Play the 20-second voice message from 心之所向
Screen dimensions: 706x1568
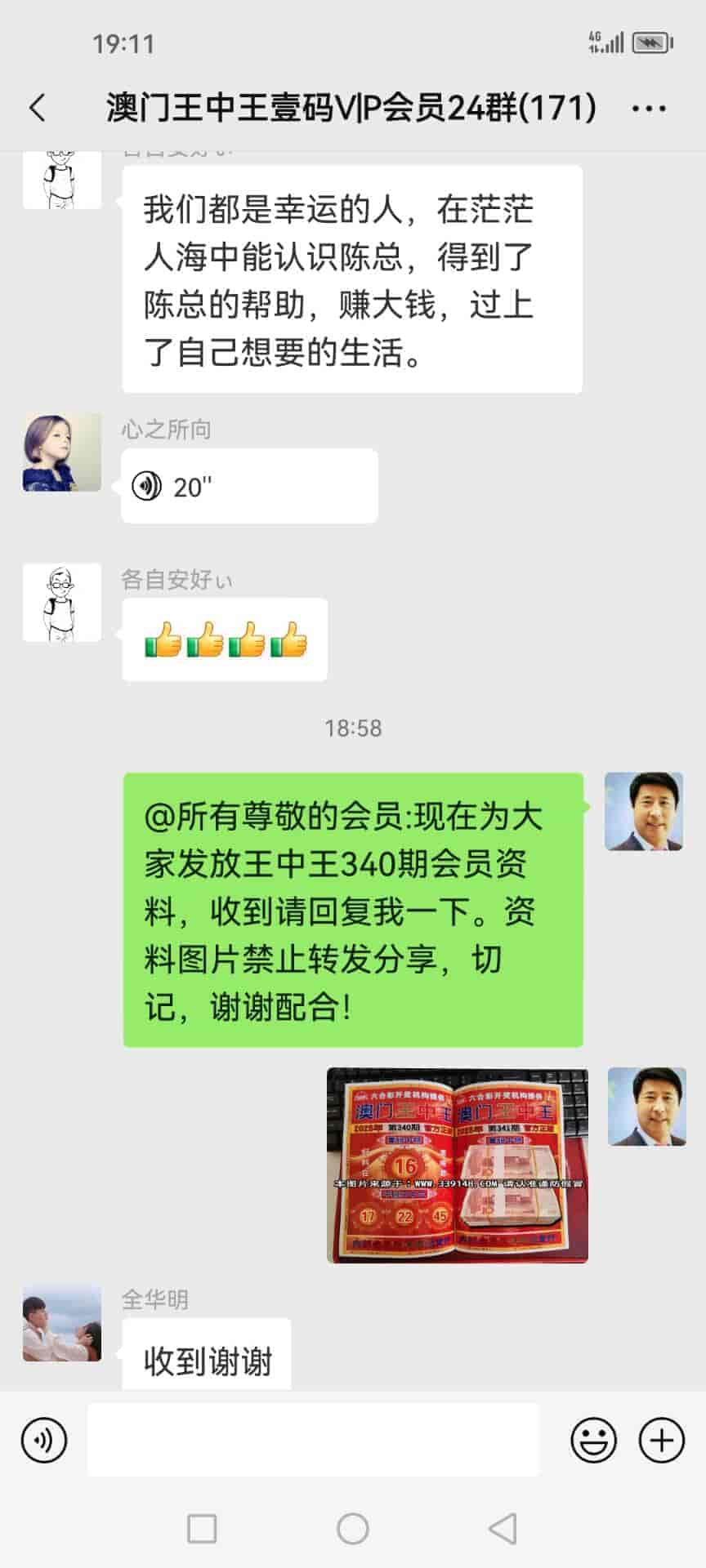tap(248, 486)
